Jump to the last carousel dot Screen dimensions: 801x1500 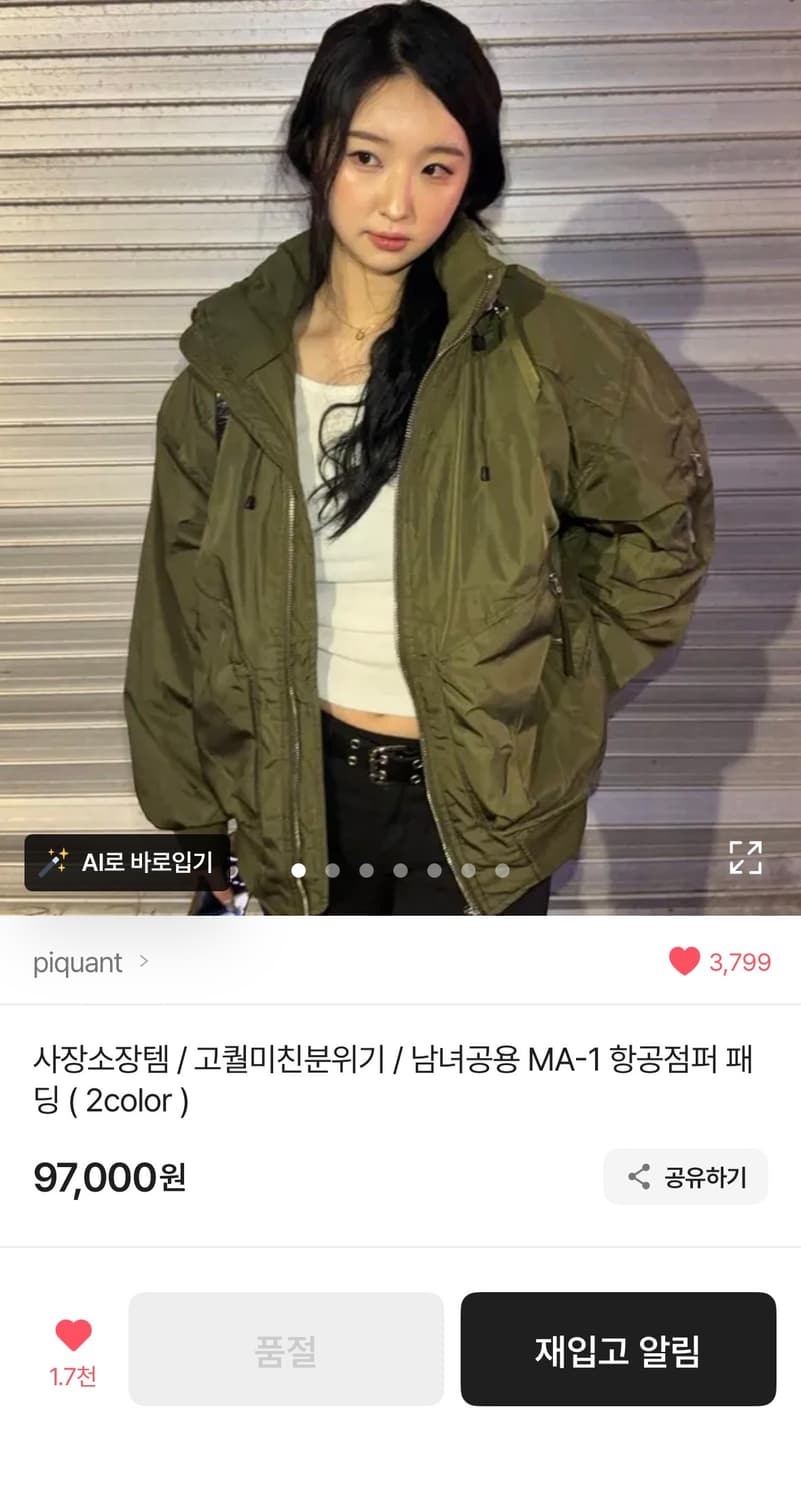[502, 871]
